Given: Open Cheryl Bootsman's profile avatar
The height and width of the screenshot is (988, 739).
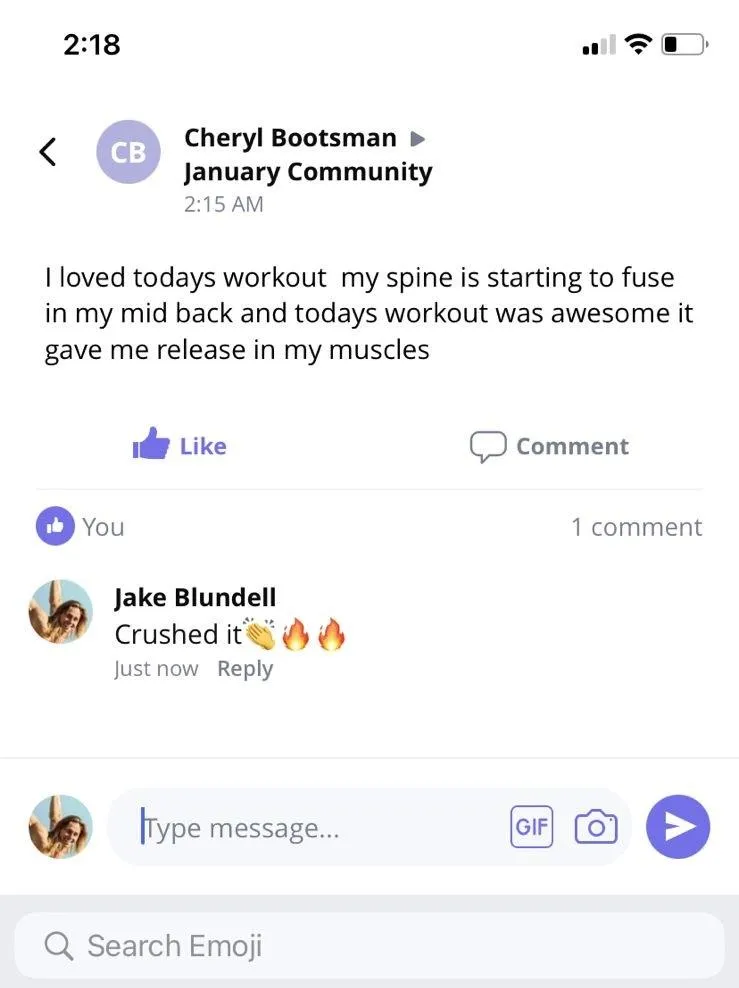Looking at the screenshot, I should pyautogui.click(x=128, y=152).
